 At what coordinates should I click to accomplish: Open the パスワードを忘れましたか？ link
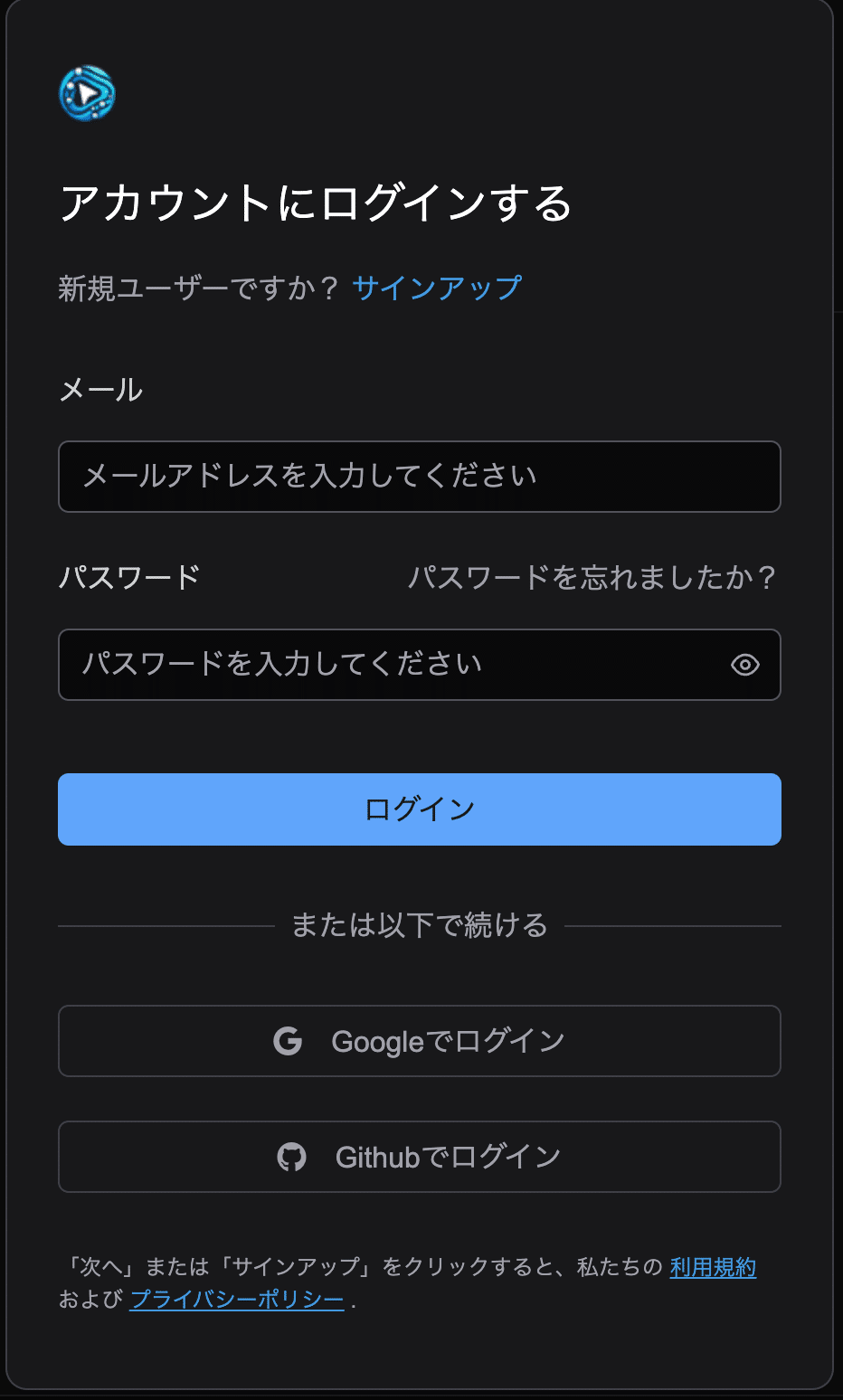click(592, 578)
